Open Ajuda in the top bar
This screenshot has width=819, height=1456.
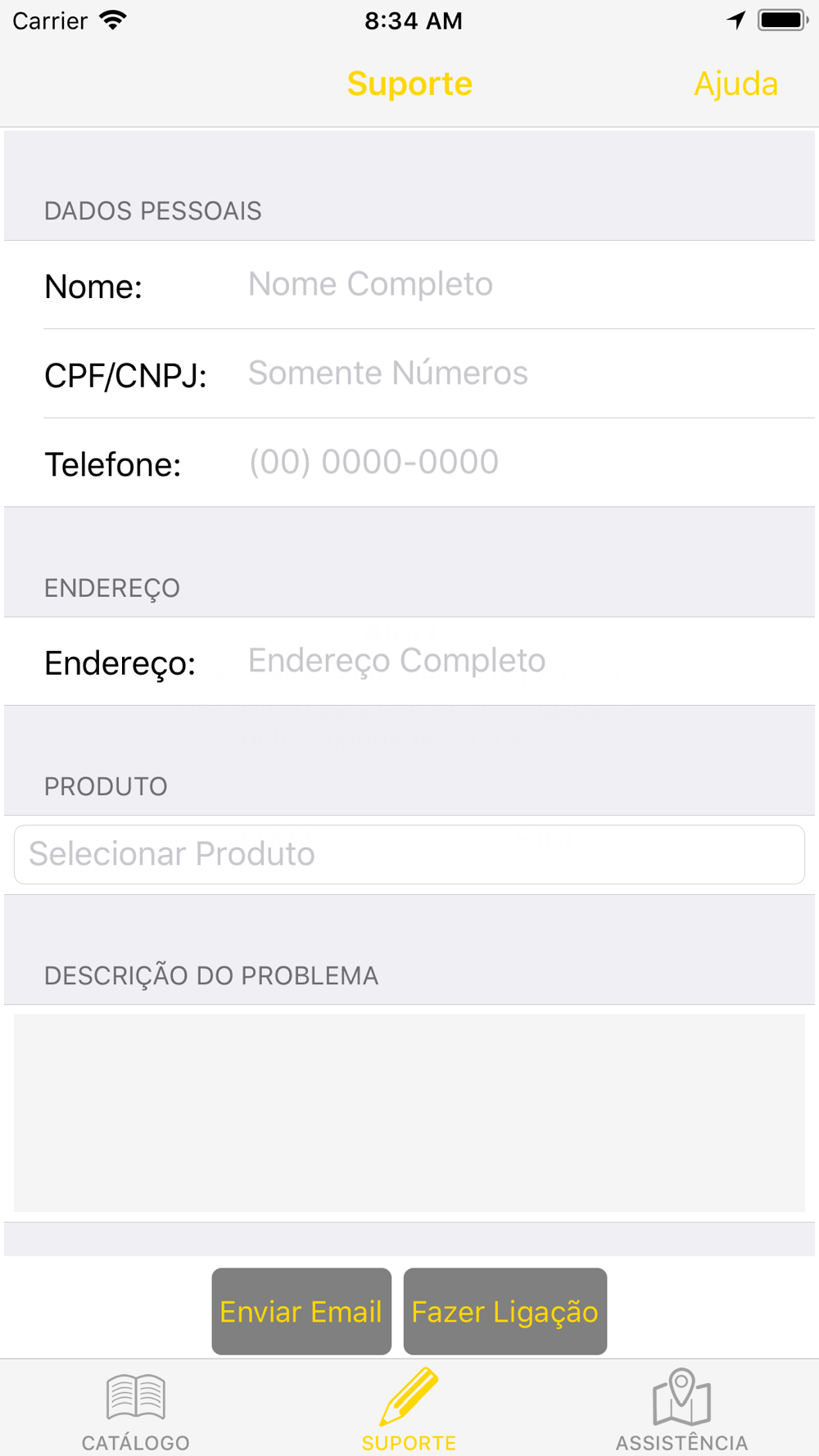click(x=735, y=84)
